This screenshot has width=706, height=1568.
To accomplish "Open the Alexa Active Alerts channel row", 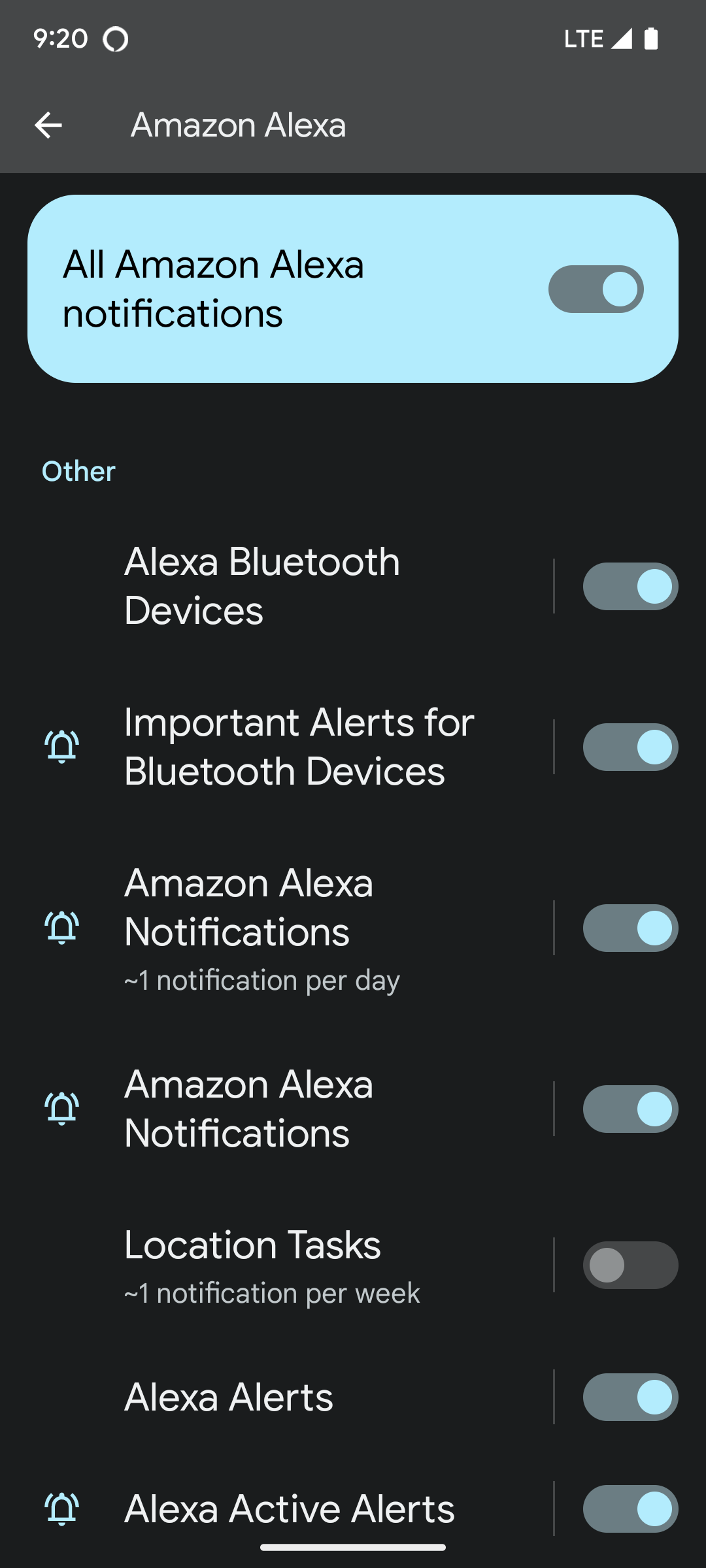I will [294, 1509].
